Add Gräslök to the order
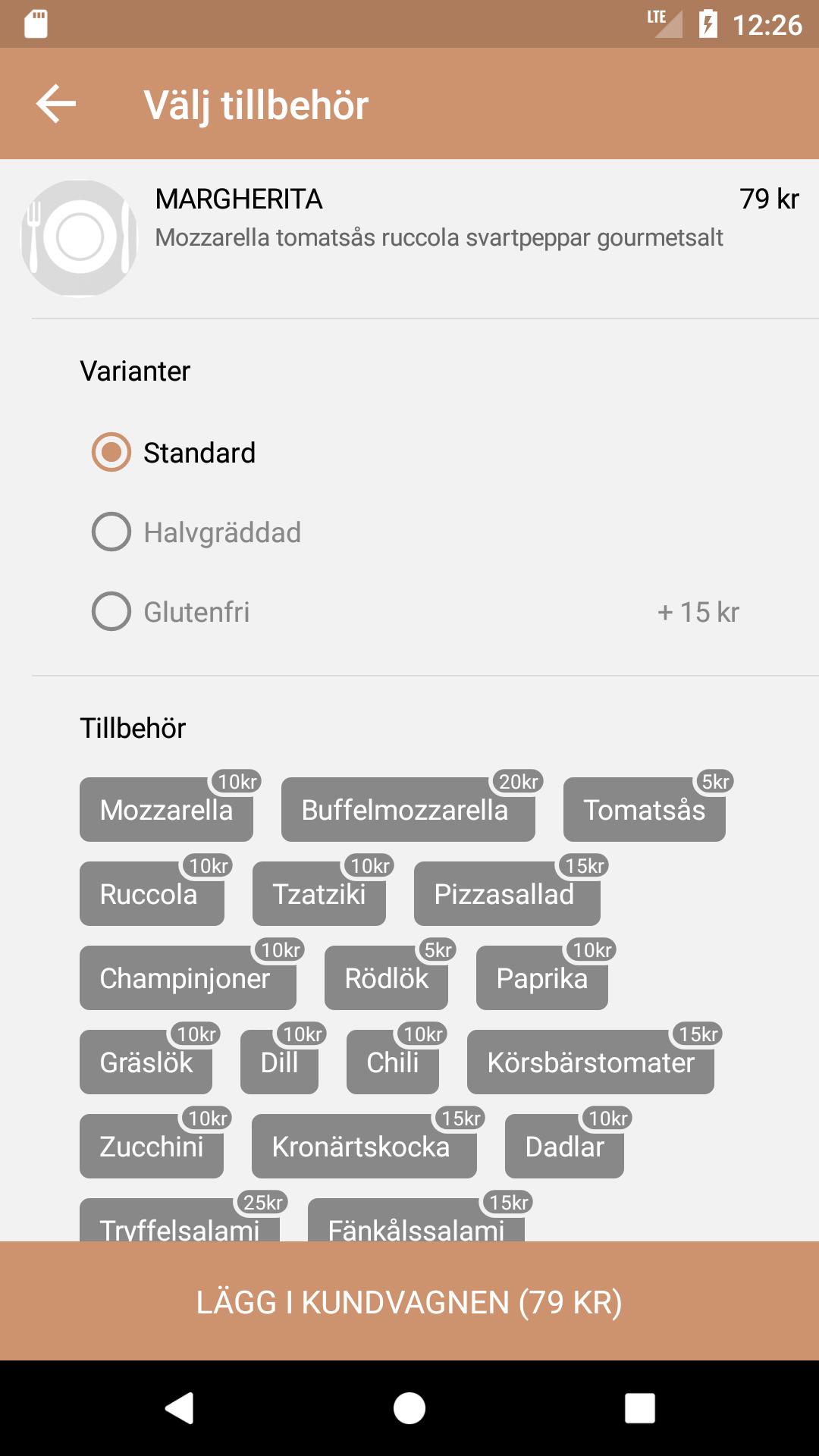 click(x=146, y=1062)
